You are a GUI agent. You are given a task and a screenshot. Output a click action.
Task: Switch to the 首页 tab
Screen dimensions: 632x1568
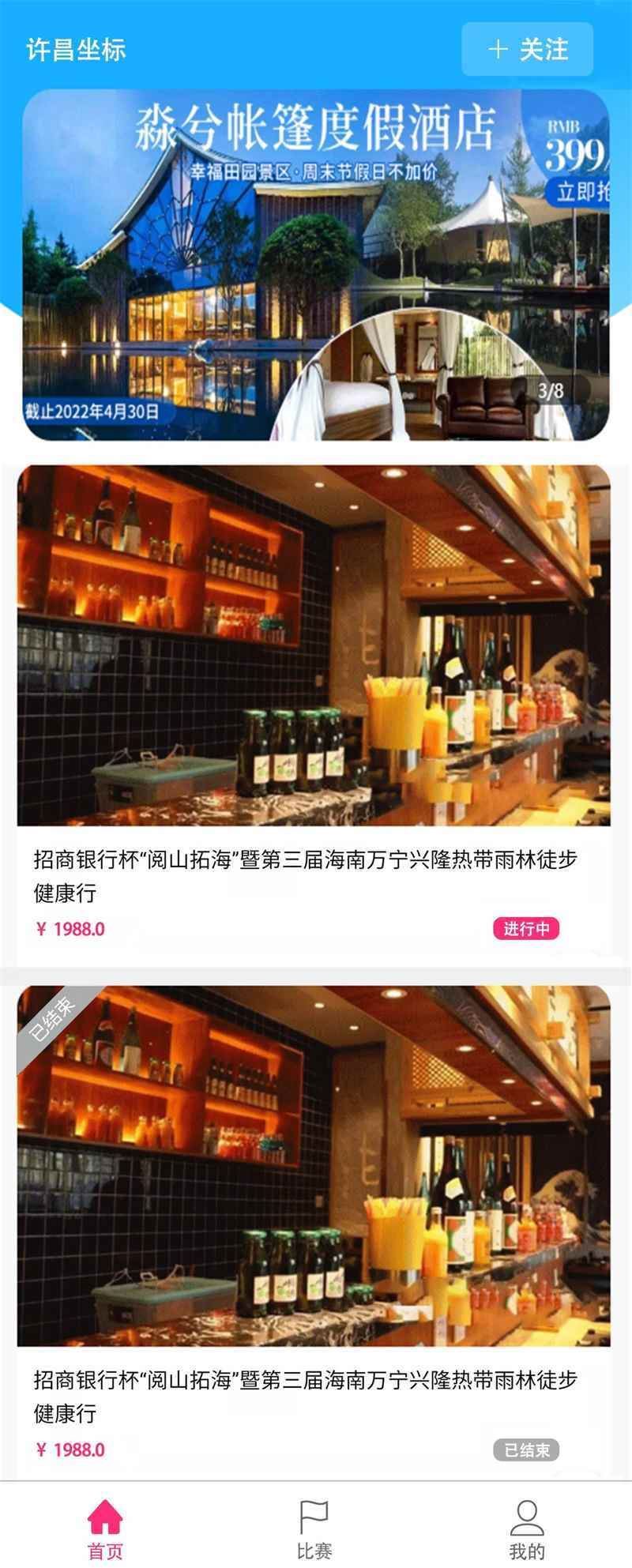coord(105,1529)
